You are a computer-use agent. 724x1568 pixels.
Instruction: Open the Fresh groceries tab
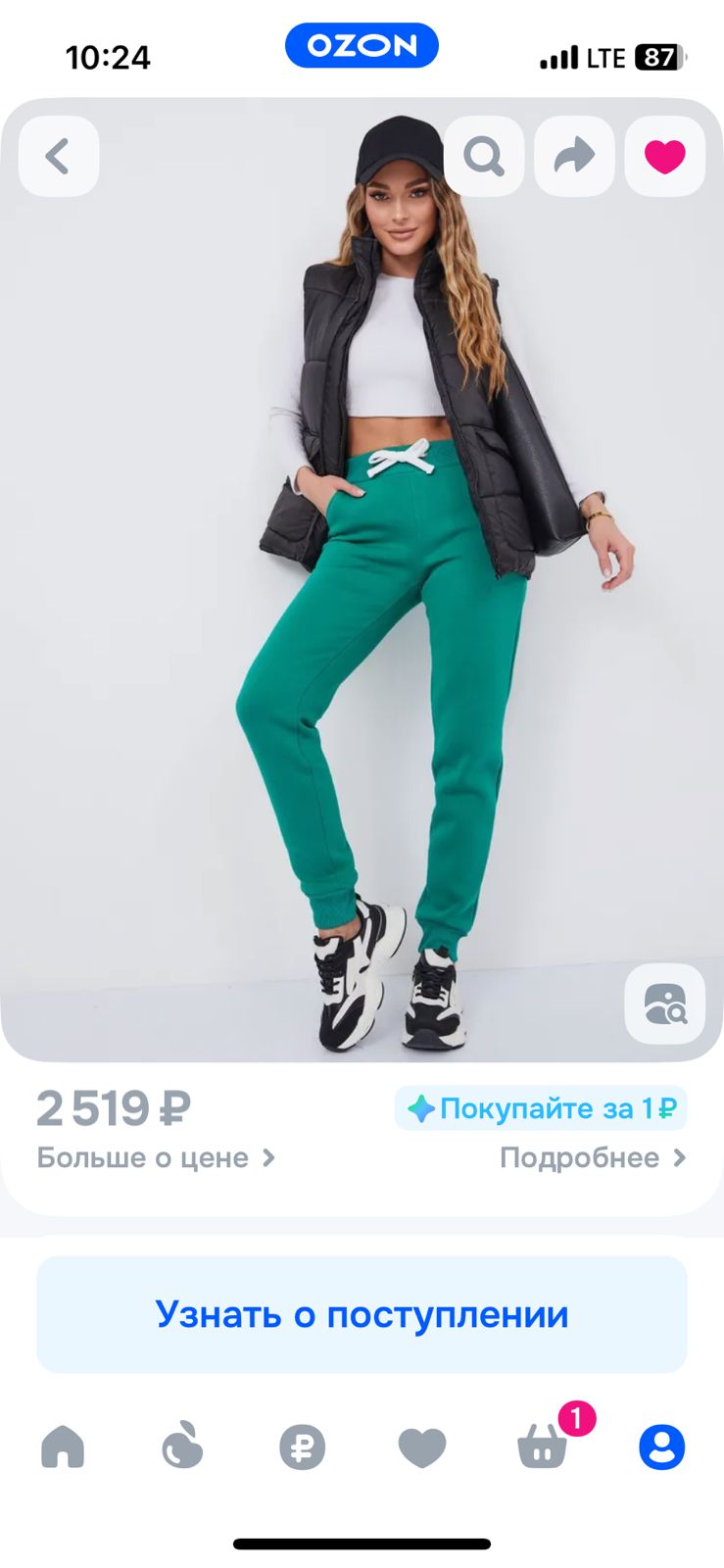[182, 1446]
